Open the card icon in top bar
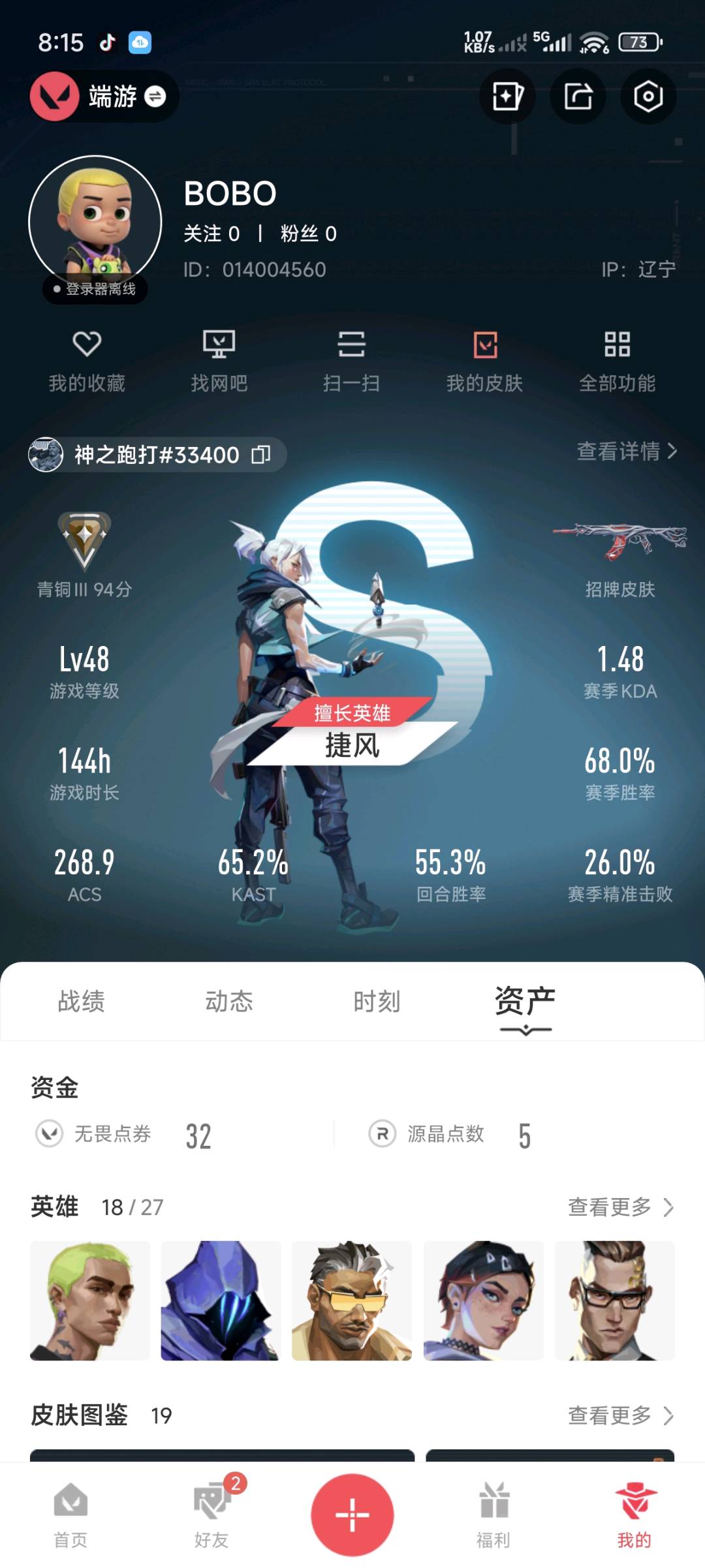 click(x=507, y=97)
